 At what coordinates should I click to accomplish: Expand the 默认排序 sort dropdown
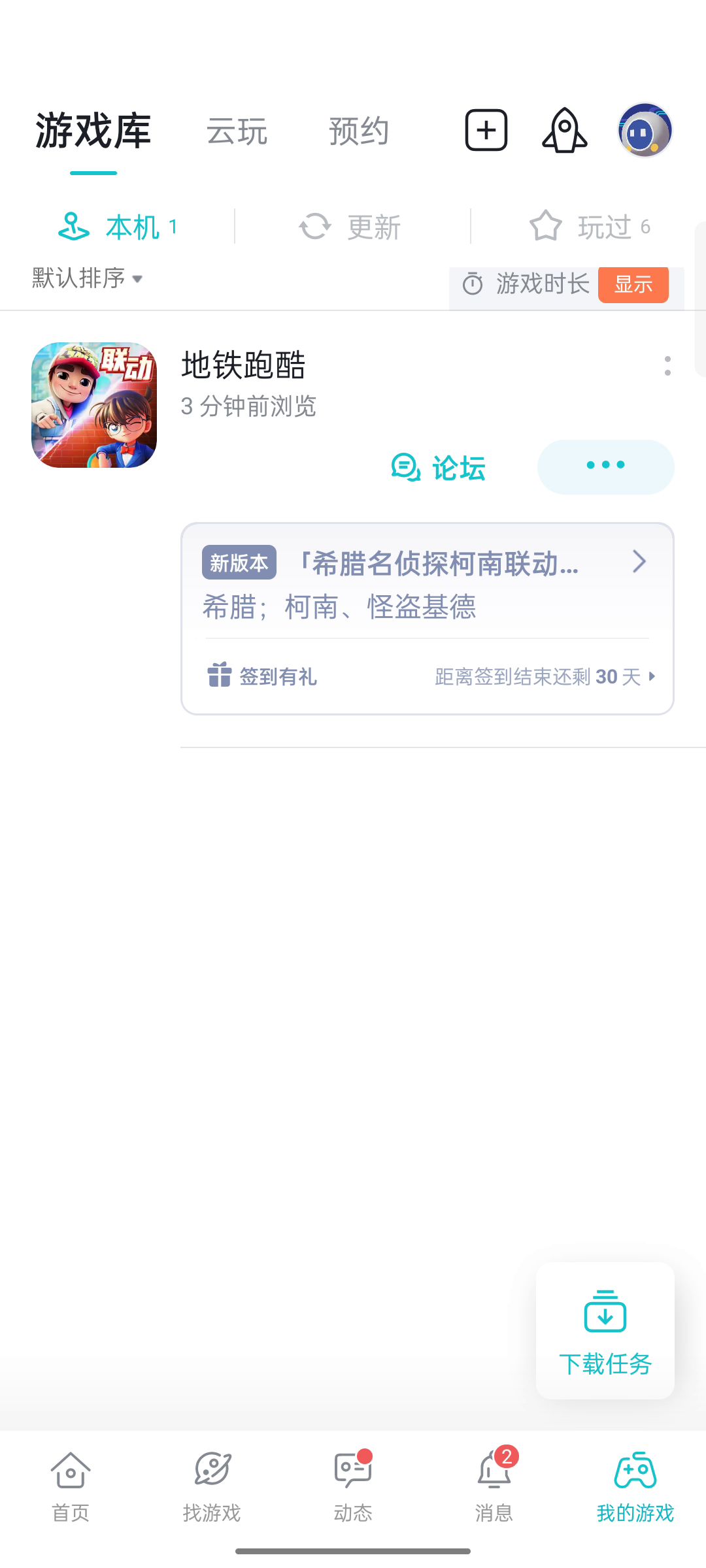click(88, 278)
